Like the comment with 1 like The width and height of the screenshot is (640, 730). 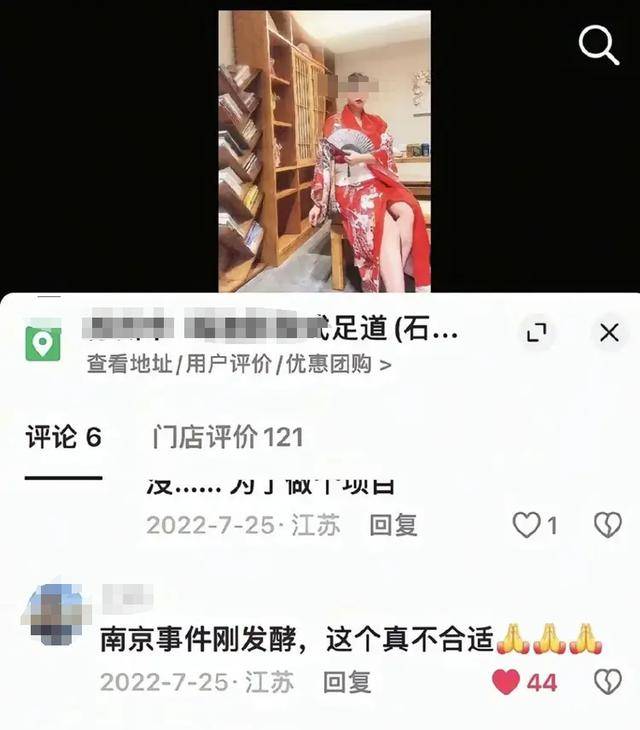526,524
